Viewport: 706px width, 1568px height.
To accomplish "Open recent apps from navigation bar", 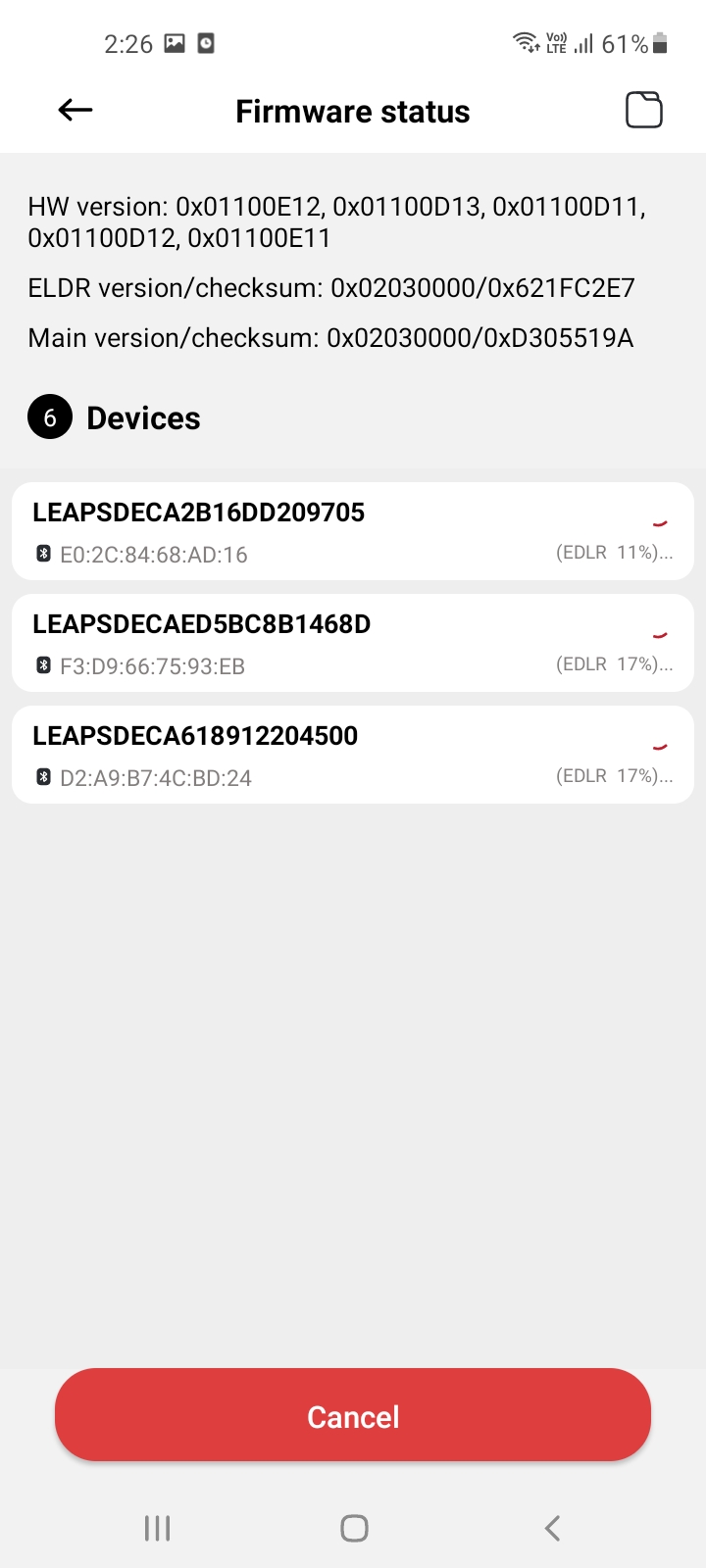I will pyautogui.click(x=157, y=1528).
